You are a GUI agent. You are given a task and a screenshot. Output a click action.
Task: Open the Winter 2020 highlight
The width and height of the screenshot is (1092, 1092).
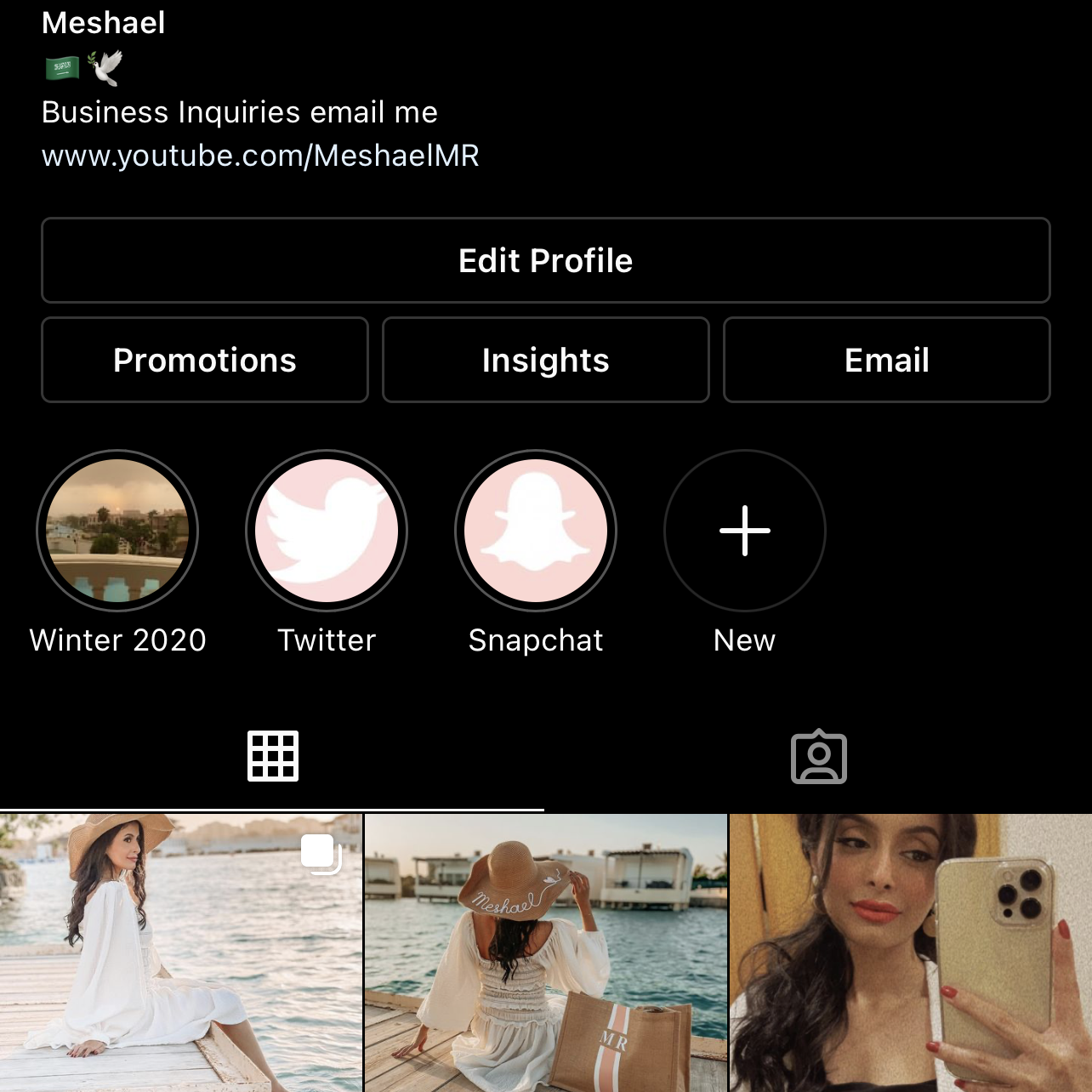pos(117,531)
